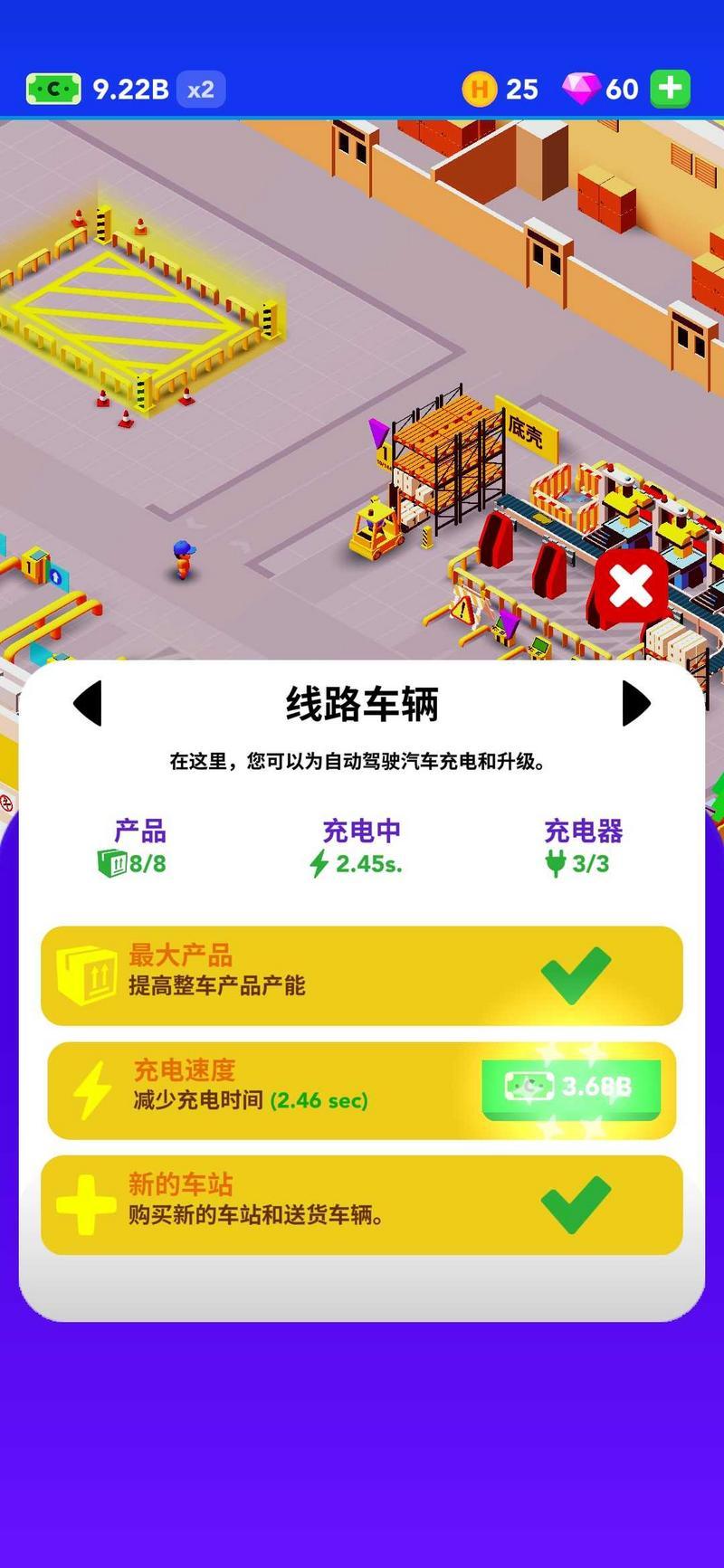This screenshot has width=724, height=1568.
Task: Go to the previous panel with left arrow
Action: tap(88, 703)
